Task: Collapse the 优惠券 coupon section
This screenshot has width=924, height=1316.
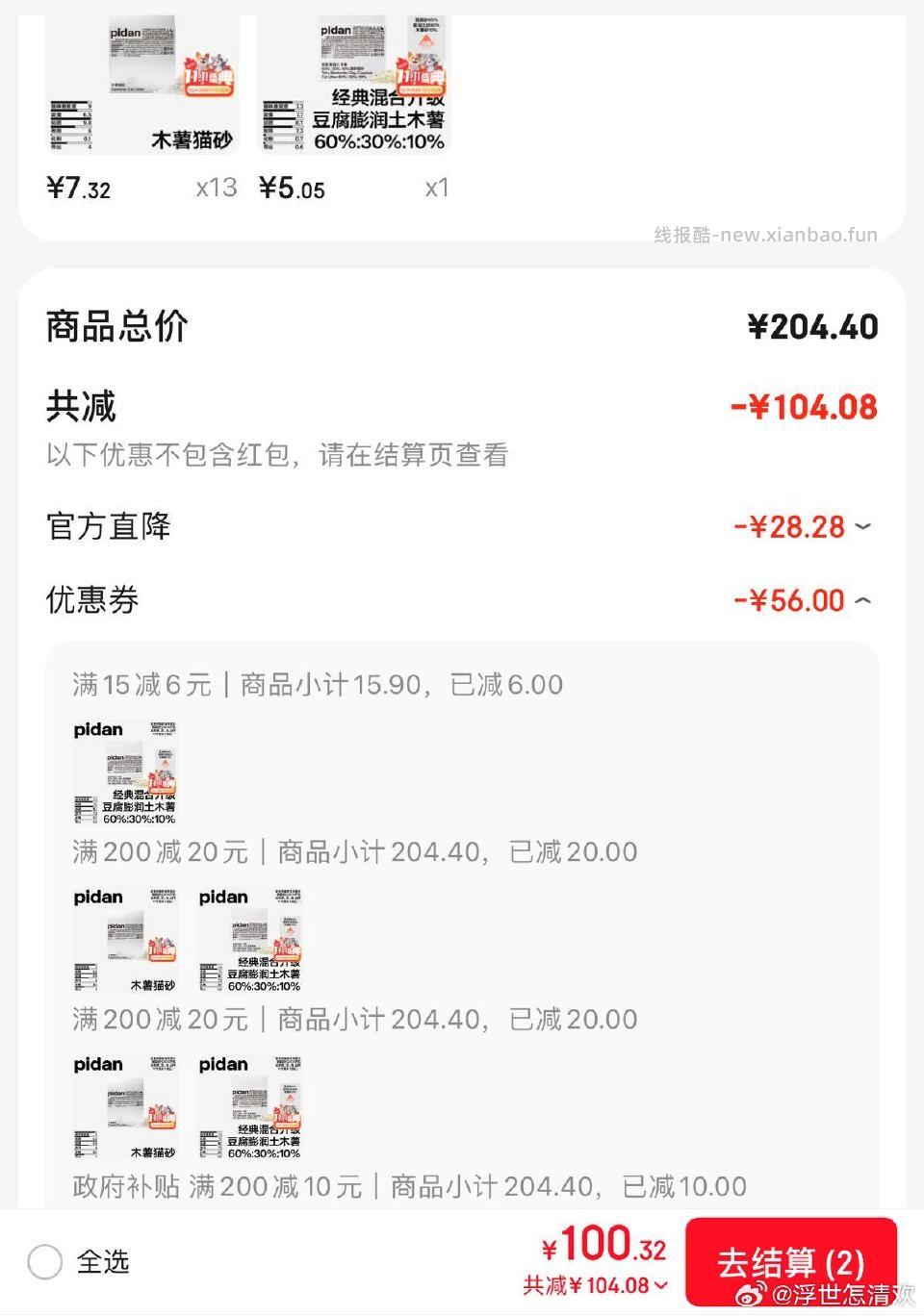Action: [863, 599]
